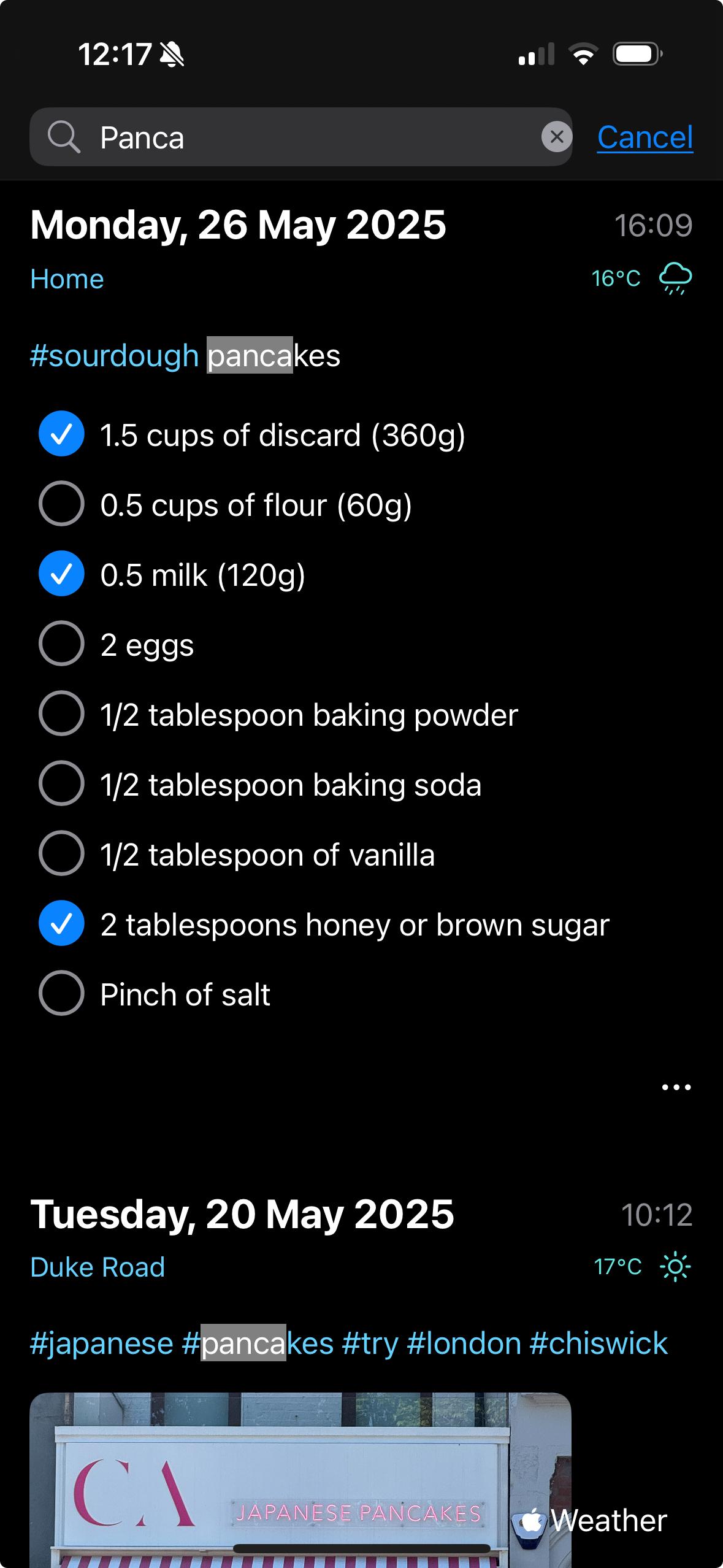The height and width of the screenshot is (1568, 723).
Task: Clear the search text
Action: [556, 137]
